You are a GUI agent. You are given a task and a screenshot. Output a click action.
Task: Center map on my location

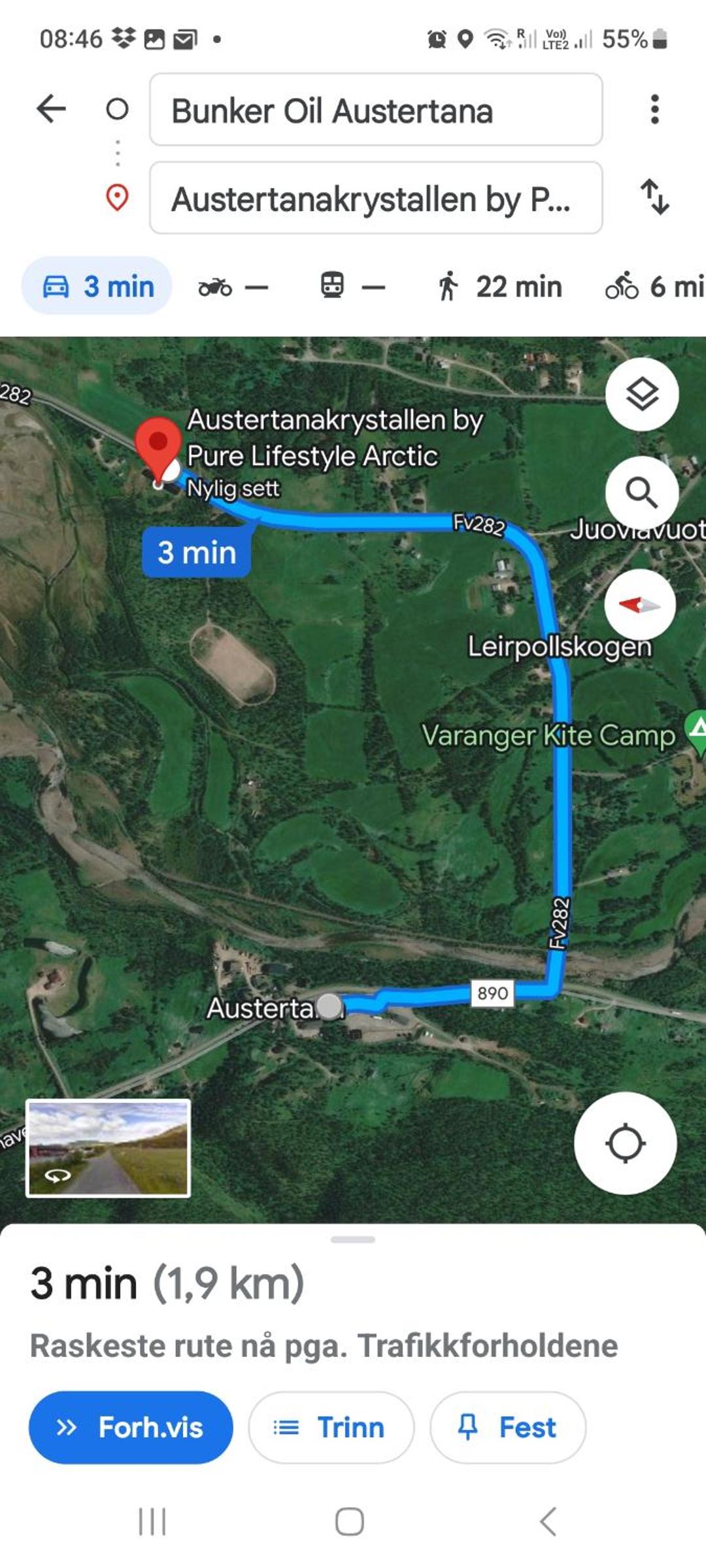[x=626, y=1143]
